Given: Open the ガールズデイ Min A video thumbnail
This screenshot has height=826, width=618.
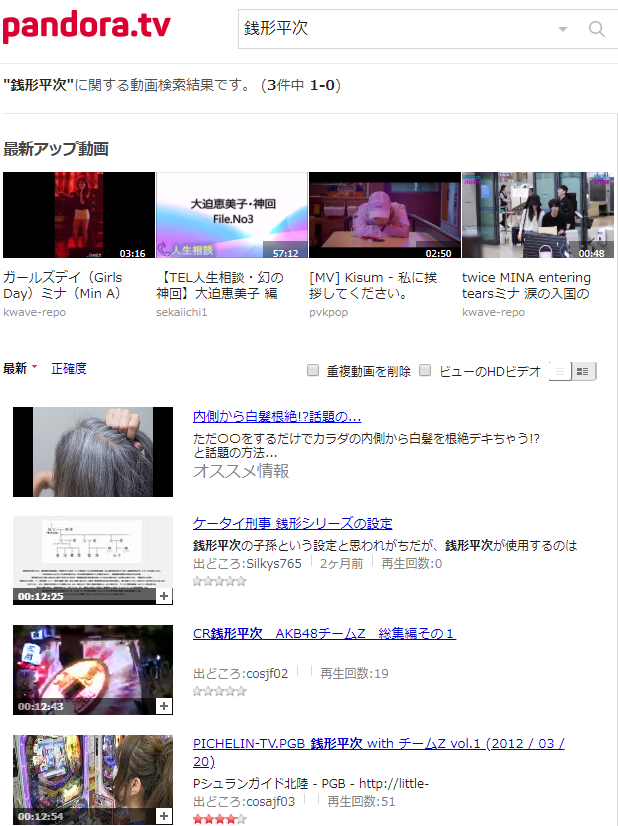Looking at the screenshot, I should click(x=79, y=215).
